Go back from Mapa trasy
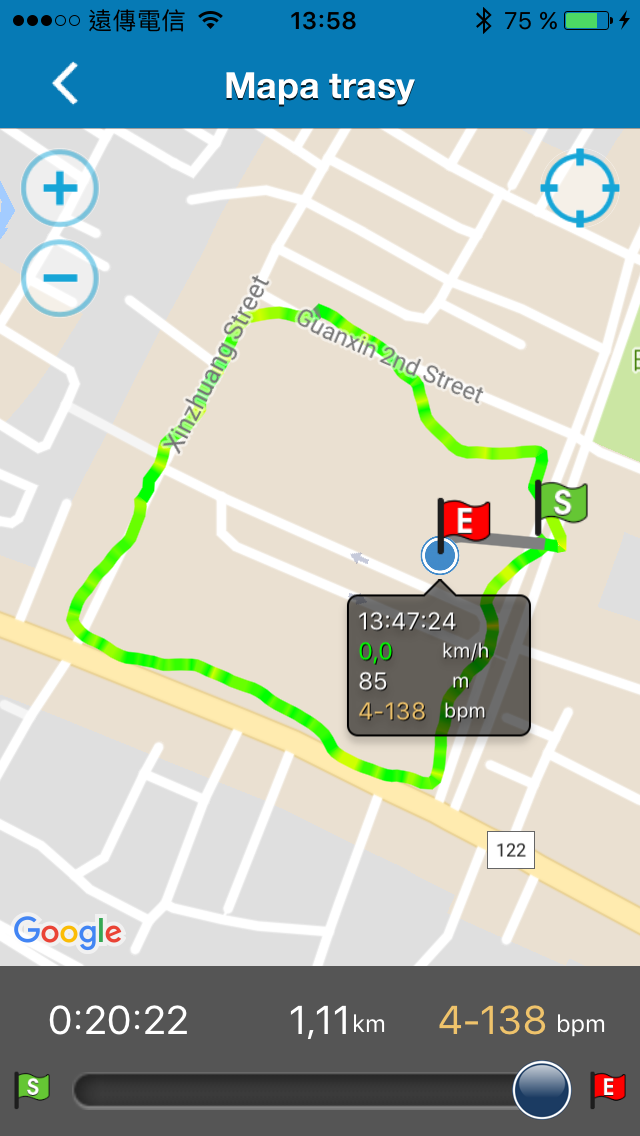Screen dimensions: 640x1136 pos(65,83)
